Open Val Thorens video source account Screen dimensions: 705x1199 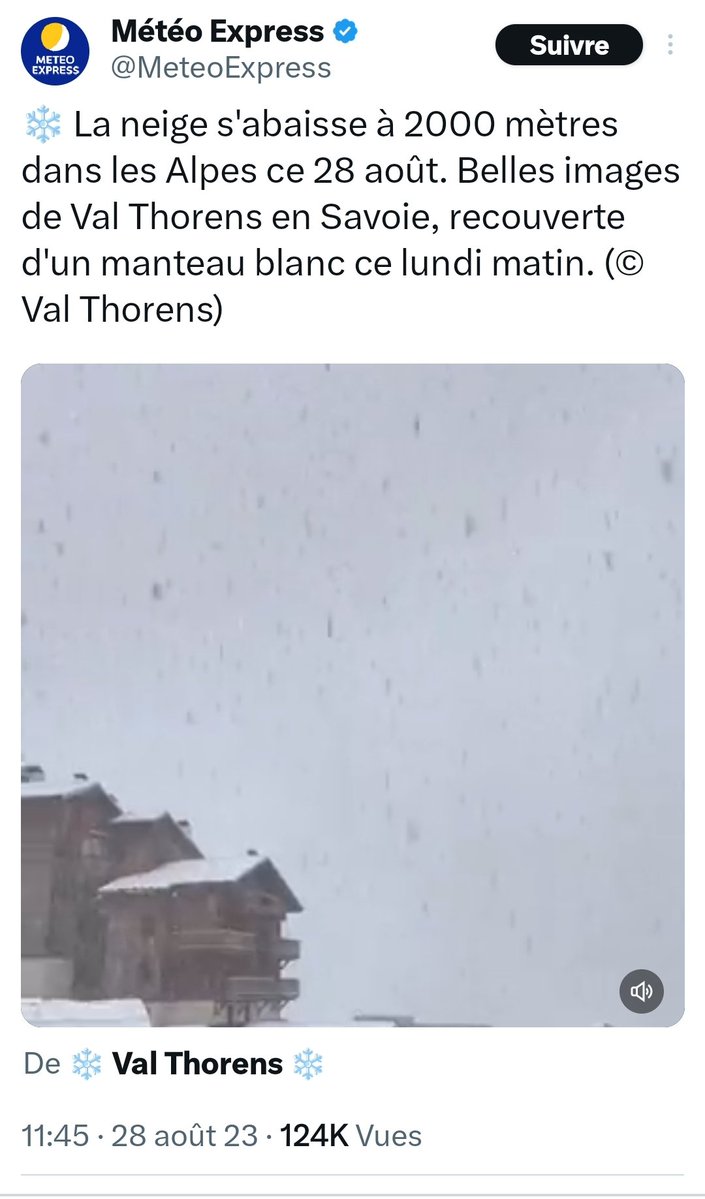tap(197, 1064)
